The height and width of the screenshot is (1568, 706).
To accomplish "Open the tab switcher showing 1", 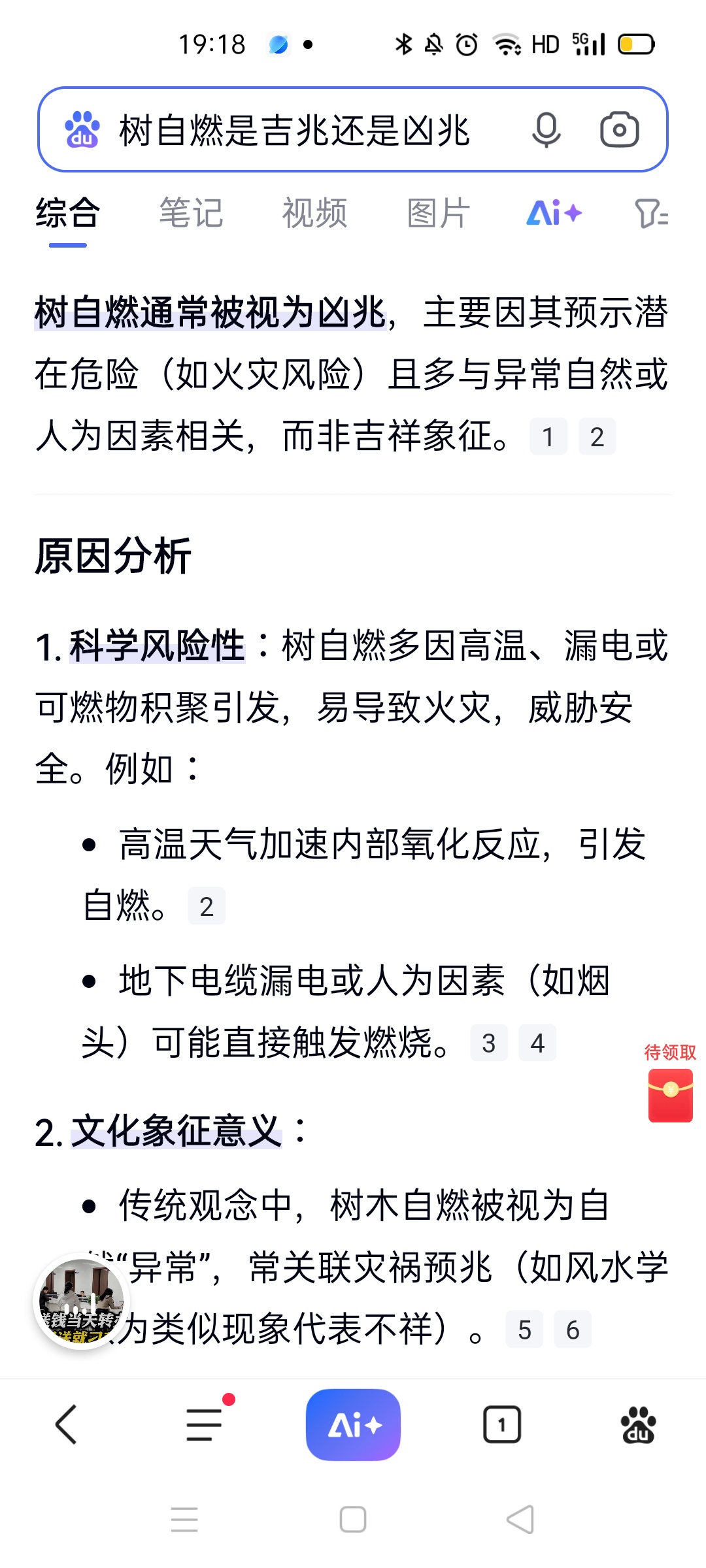I will point(501,1424).
